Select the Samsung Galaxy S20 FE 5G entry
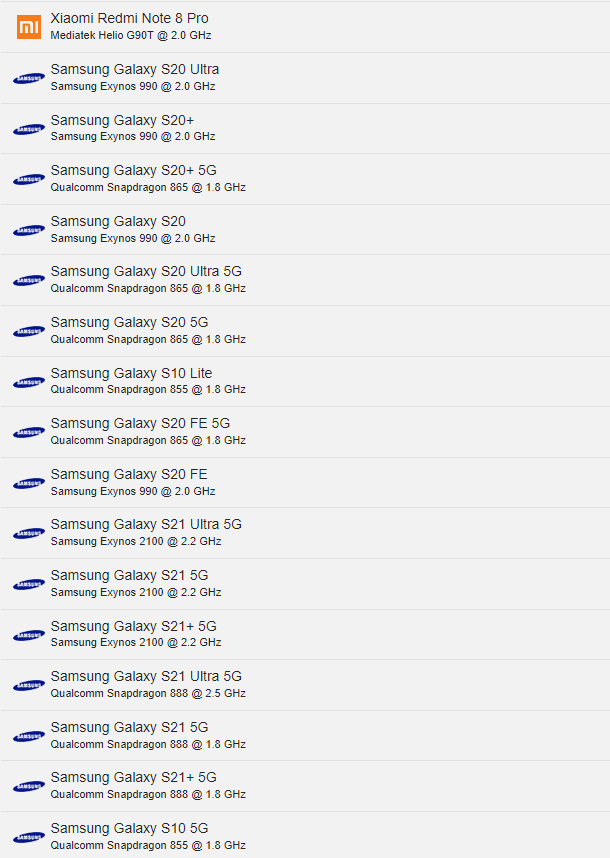The image size is (610, 858). [305, 432]
